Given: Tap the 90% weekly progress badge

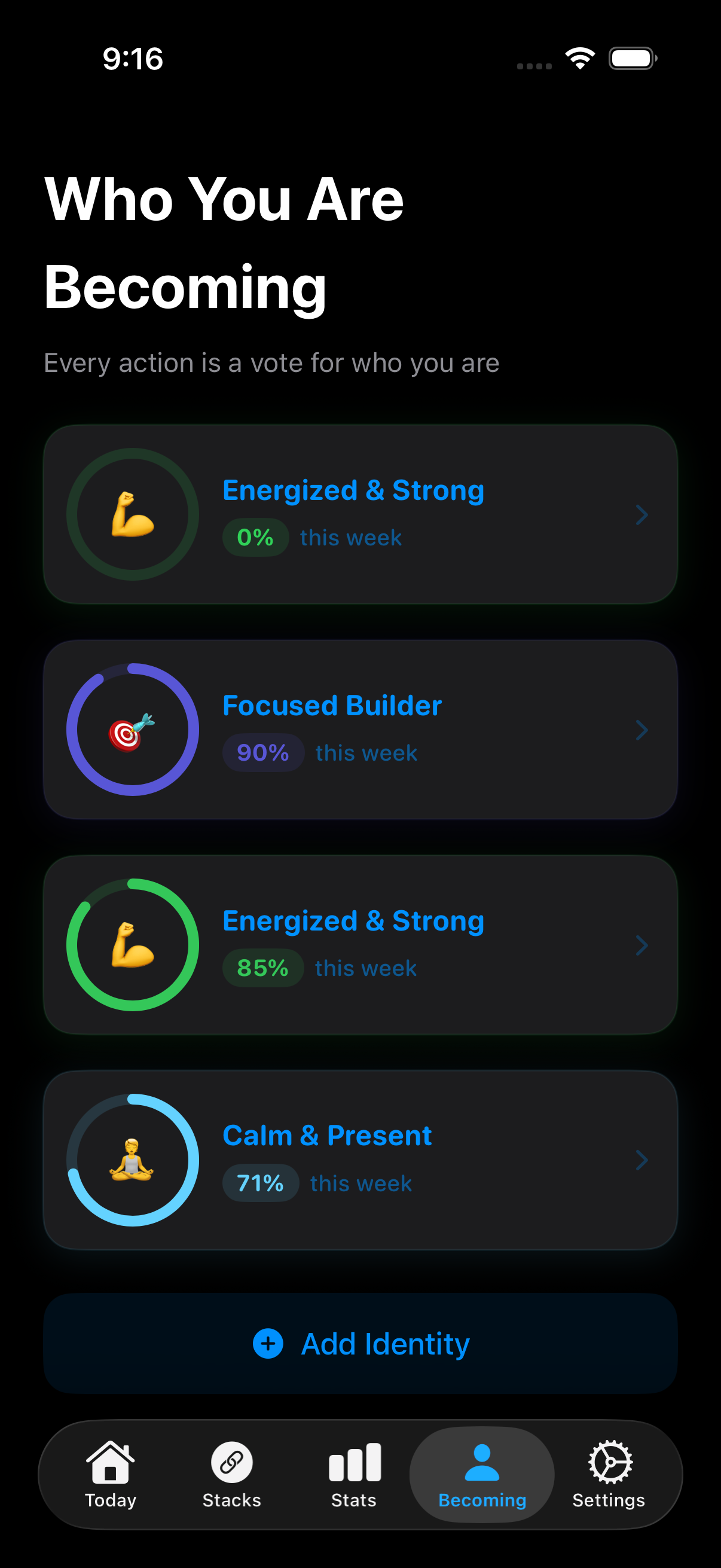Looking at the screenshot, I should (263, 753).
